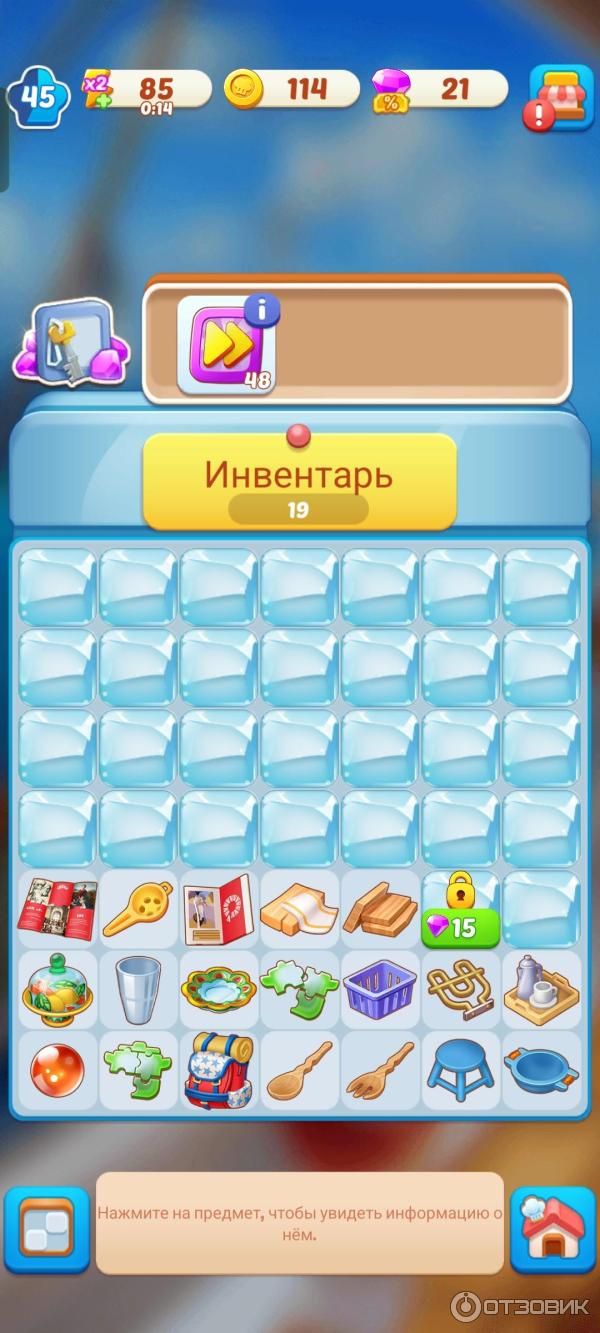Open the info badge on booster
The image size is (600, 1333).
tap(262, 311)
